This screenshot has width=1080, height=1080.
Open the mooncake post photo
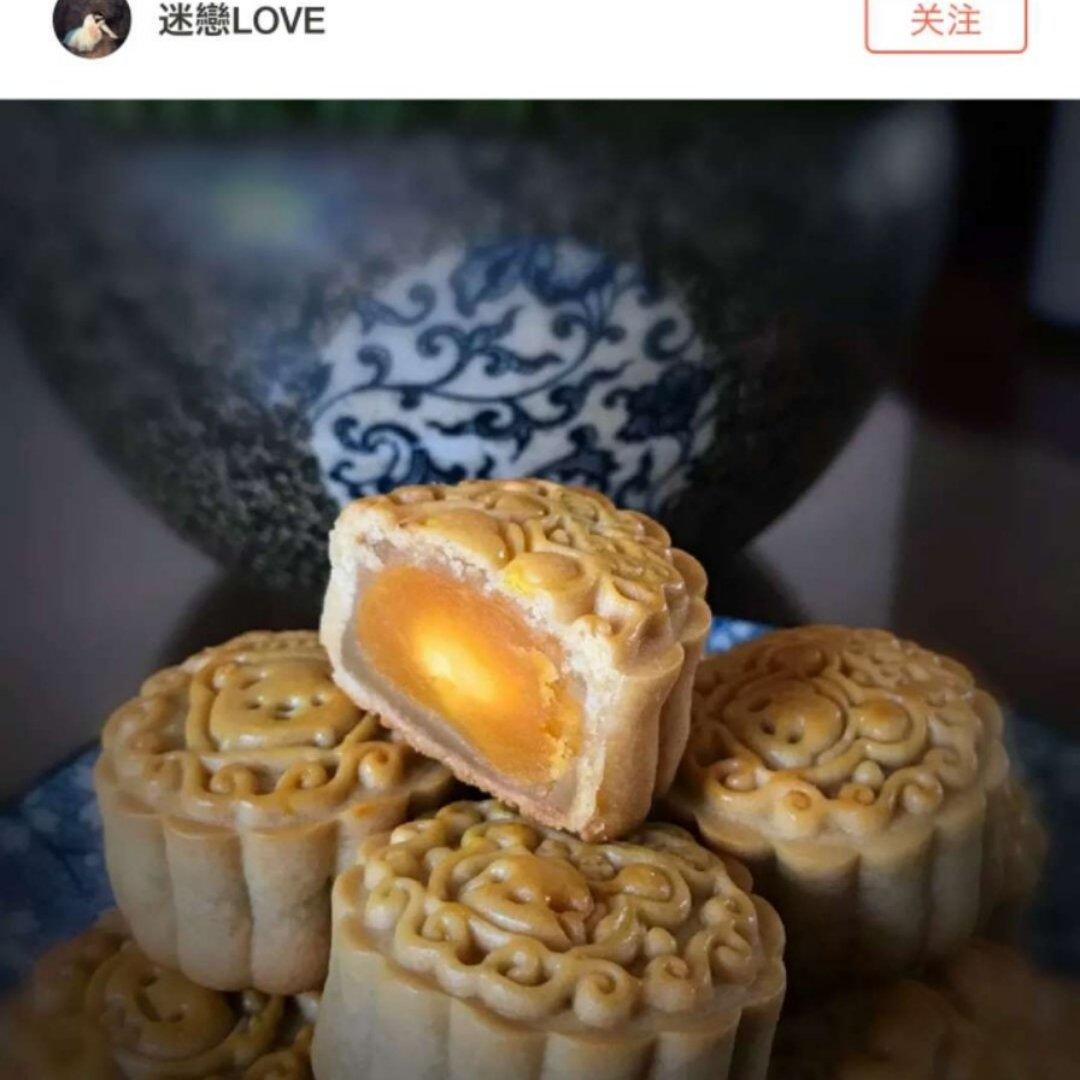click(540, 590)
